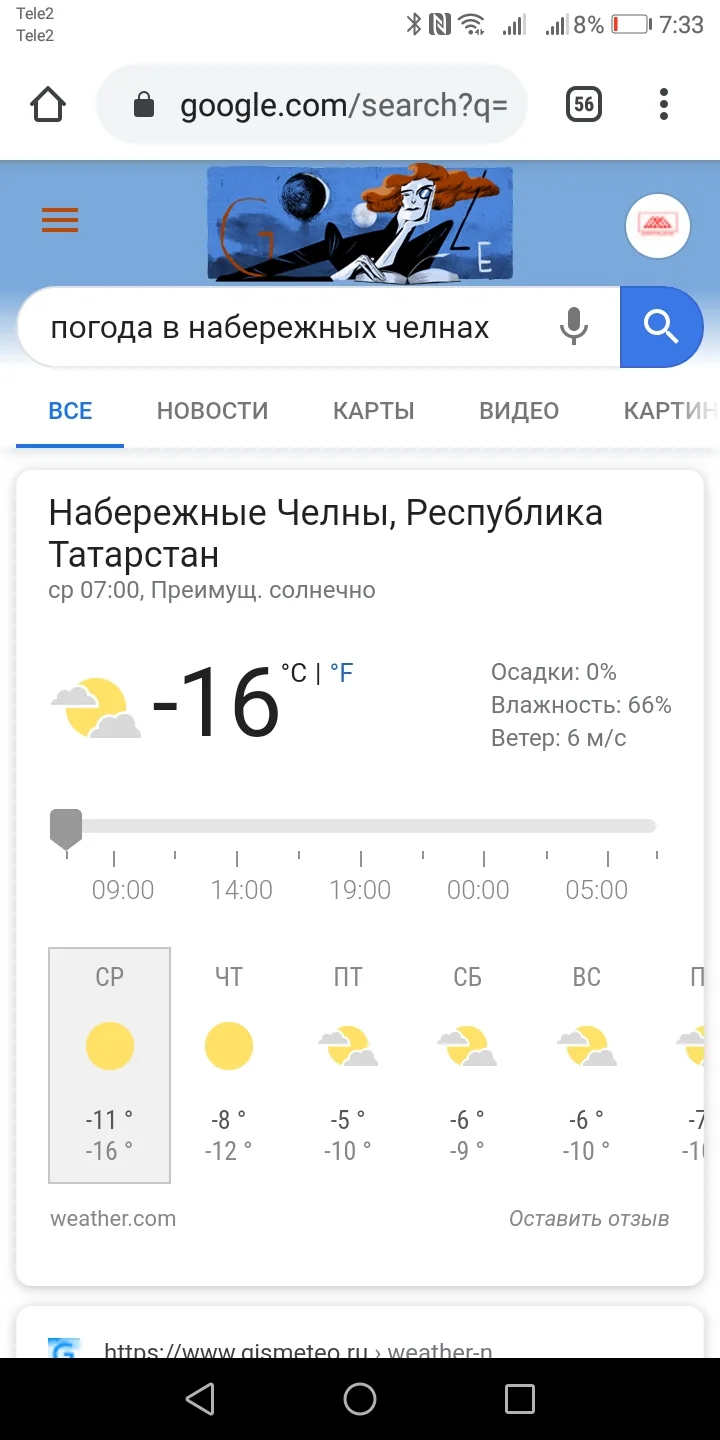This screenshot has height=1440, width=720.
Task: Switch to the КАРТЫ tab
Action: click(x=373, y=410)
